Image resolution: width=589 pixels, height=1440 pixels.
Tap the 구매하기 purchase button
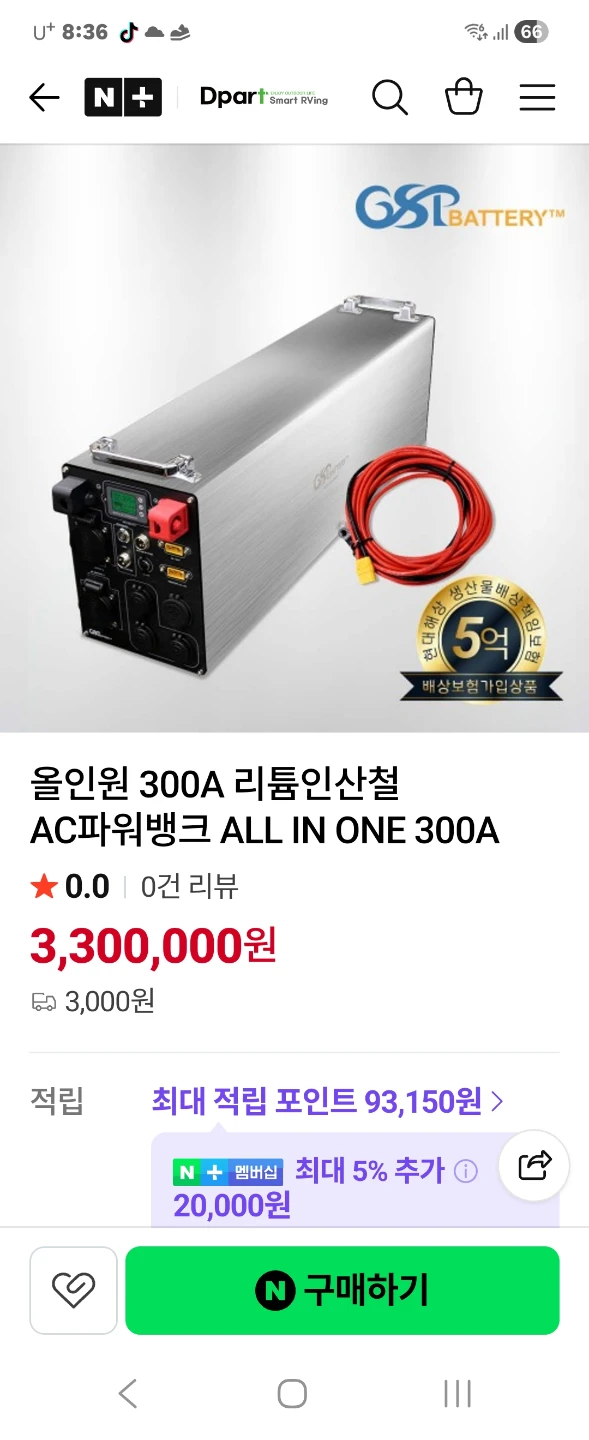(x=342, y=1290)
